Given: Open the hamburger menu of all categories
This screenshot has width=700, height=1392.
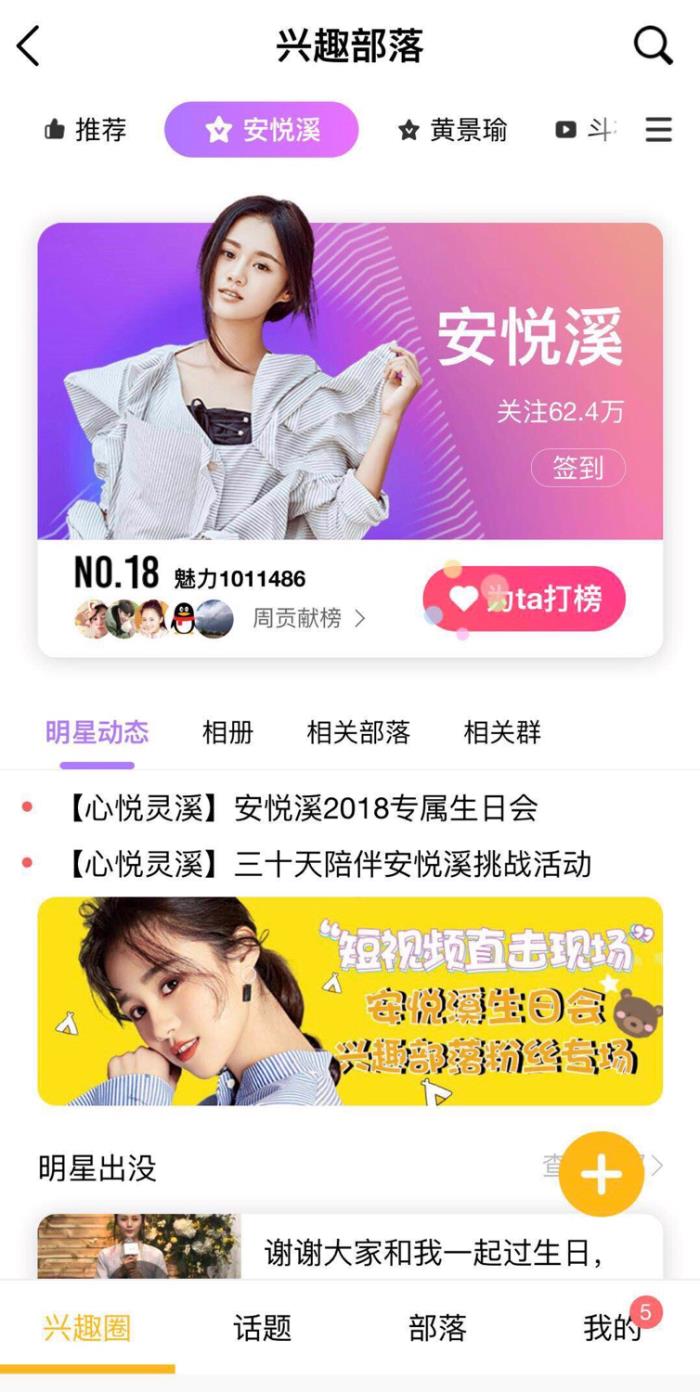Looking at the screenshot, I should (658, 130).
